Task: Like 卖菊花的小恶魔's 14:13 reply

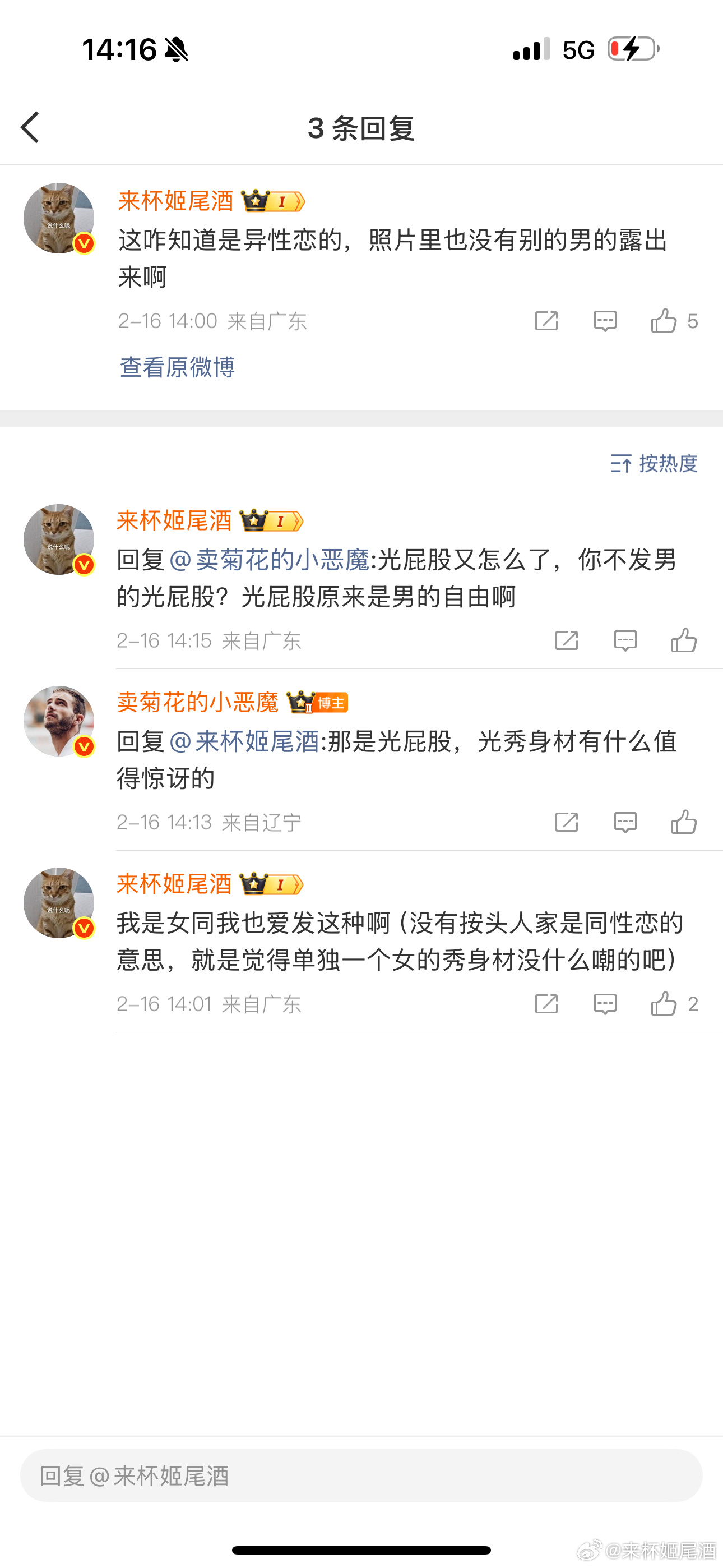Action: coord(683,822)
